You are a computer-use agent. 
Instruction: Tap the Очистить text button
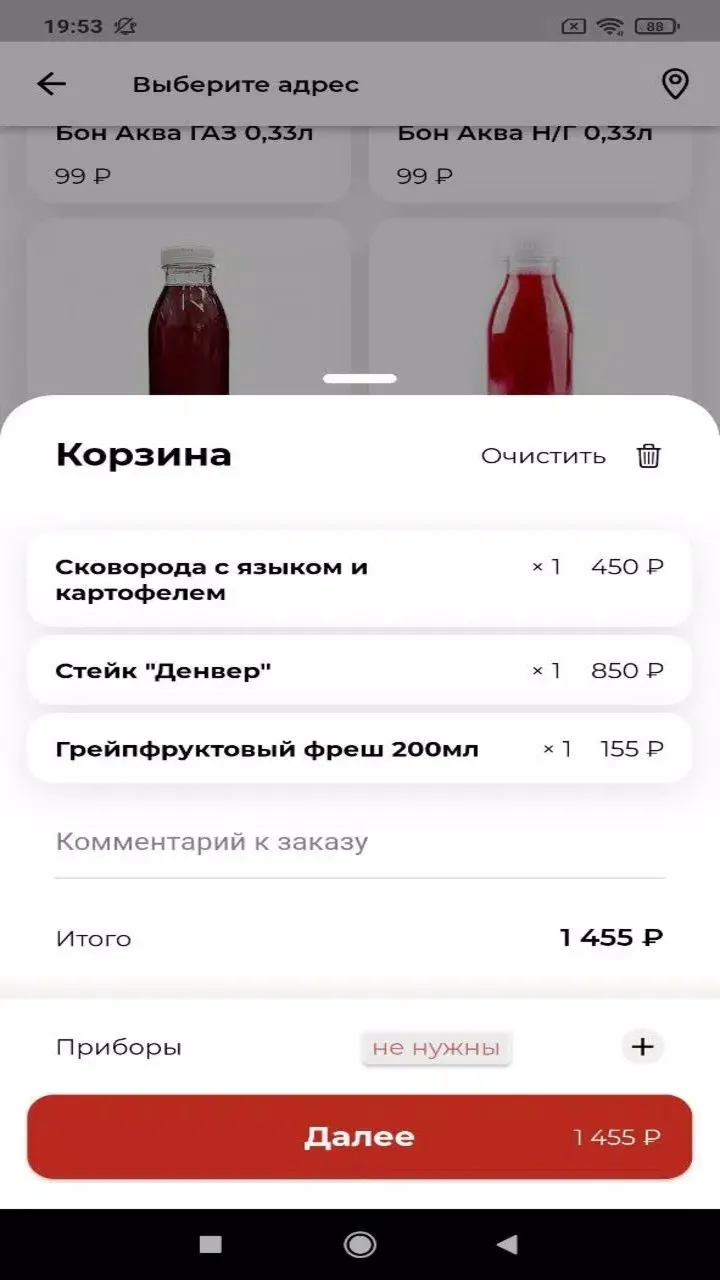[x=543, y=456]
